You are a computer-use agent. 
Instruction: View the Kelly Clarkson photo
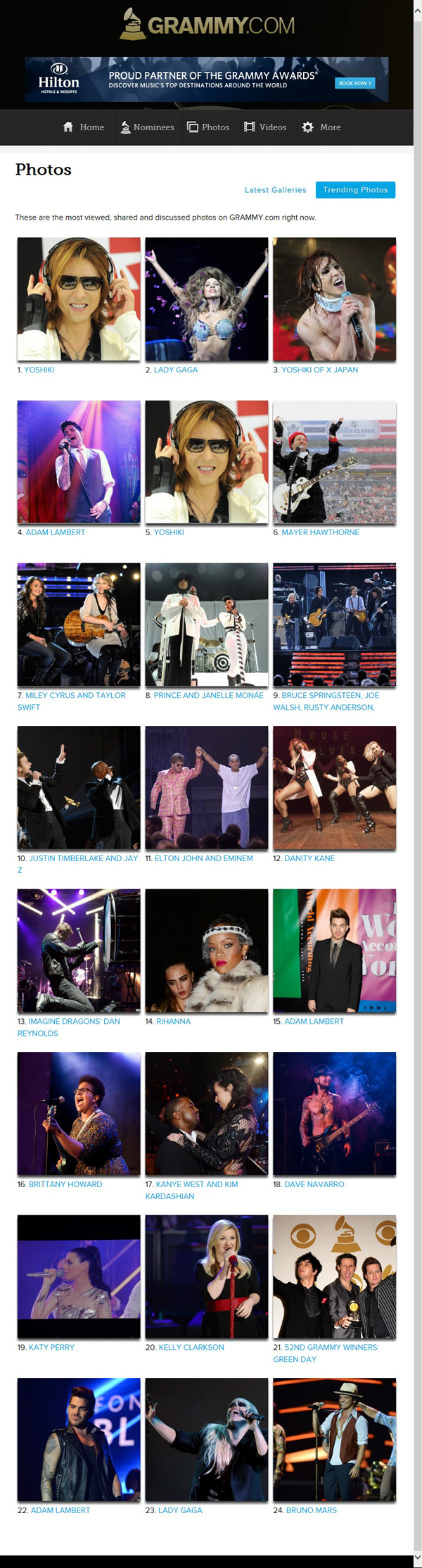(x=206, y=1277)
